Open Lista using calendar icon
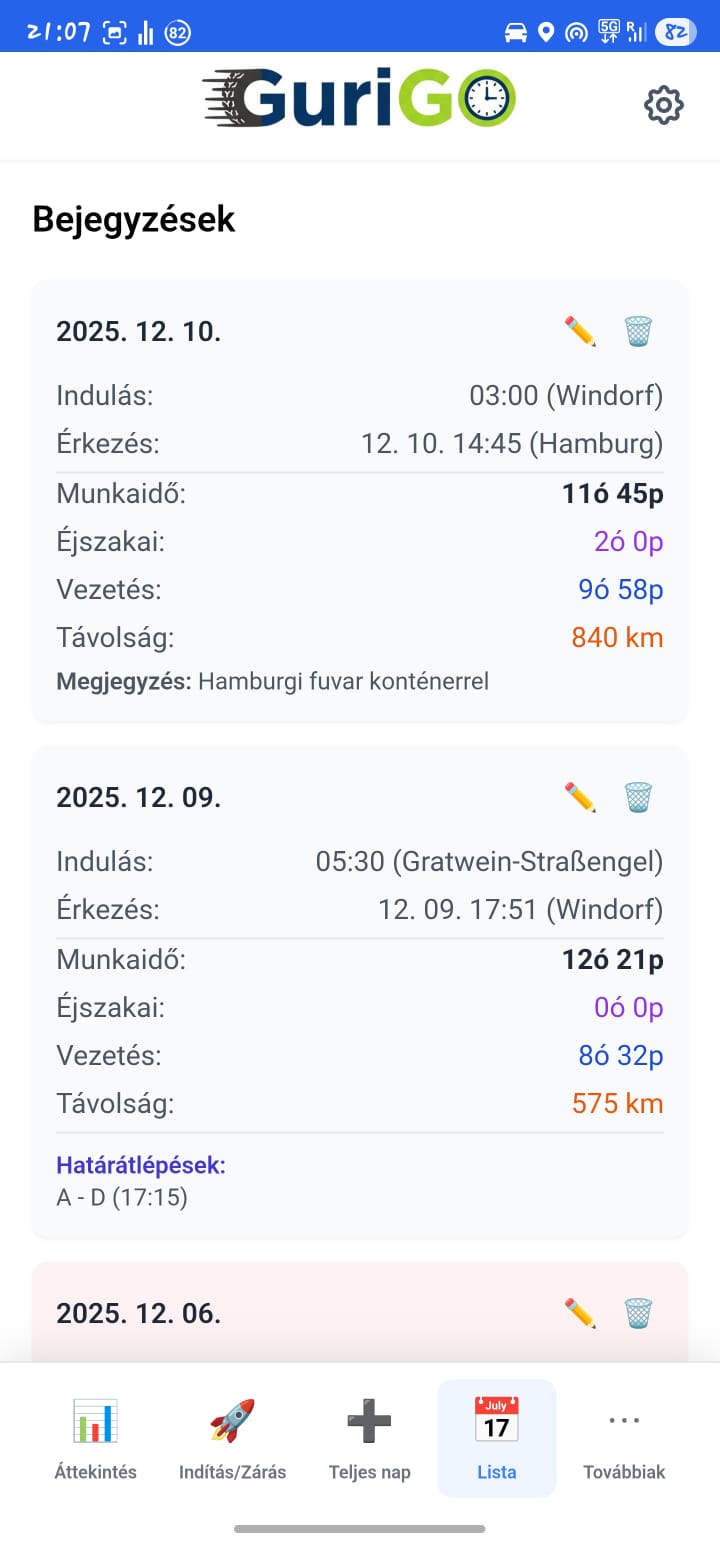 coord(496,1419)
